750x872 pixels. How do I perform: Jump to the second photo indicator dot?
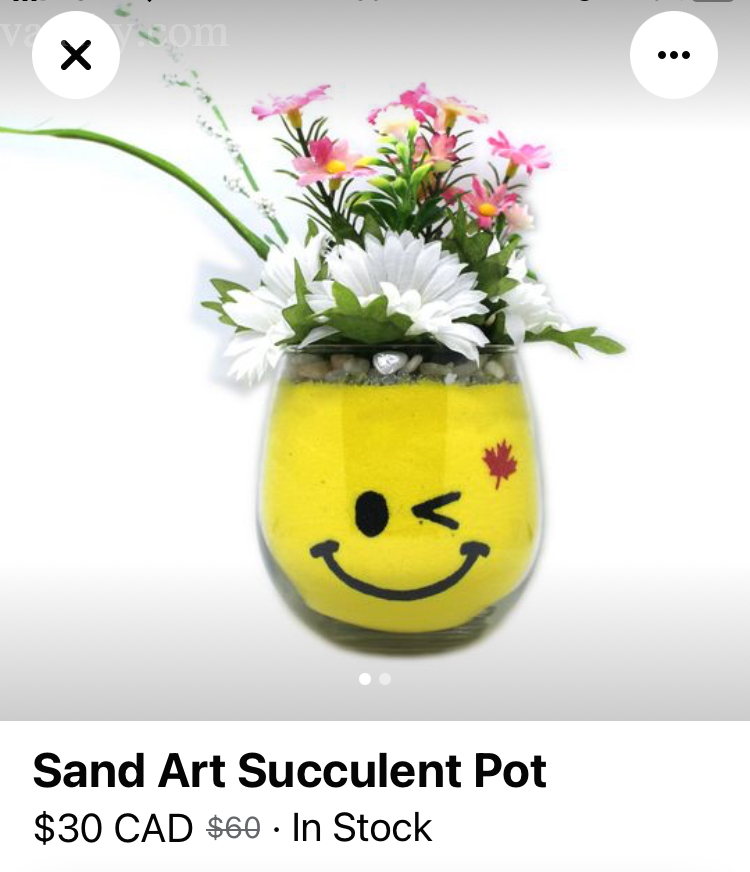(x=385, y=679)
